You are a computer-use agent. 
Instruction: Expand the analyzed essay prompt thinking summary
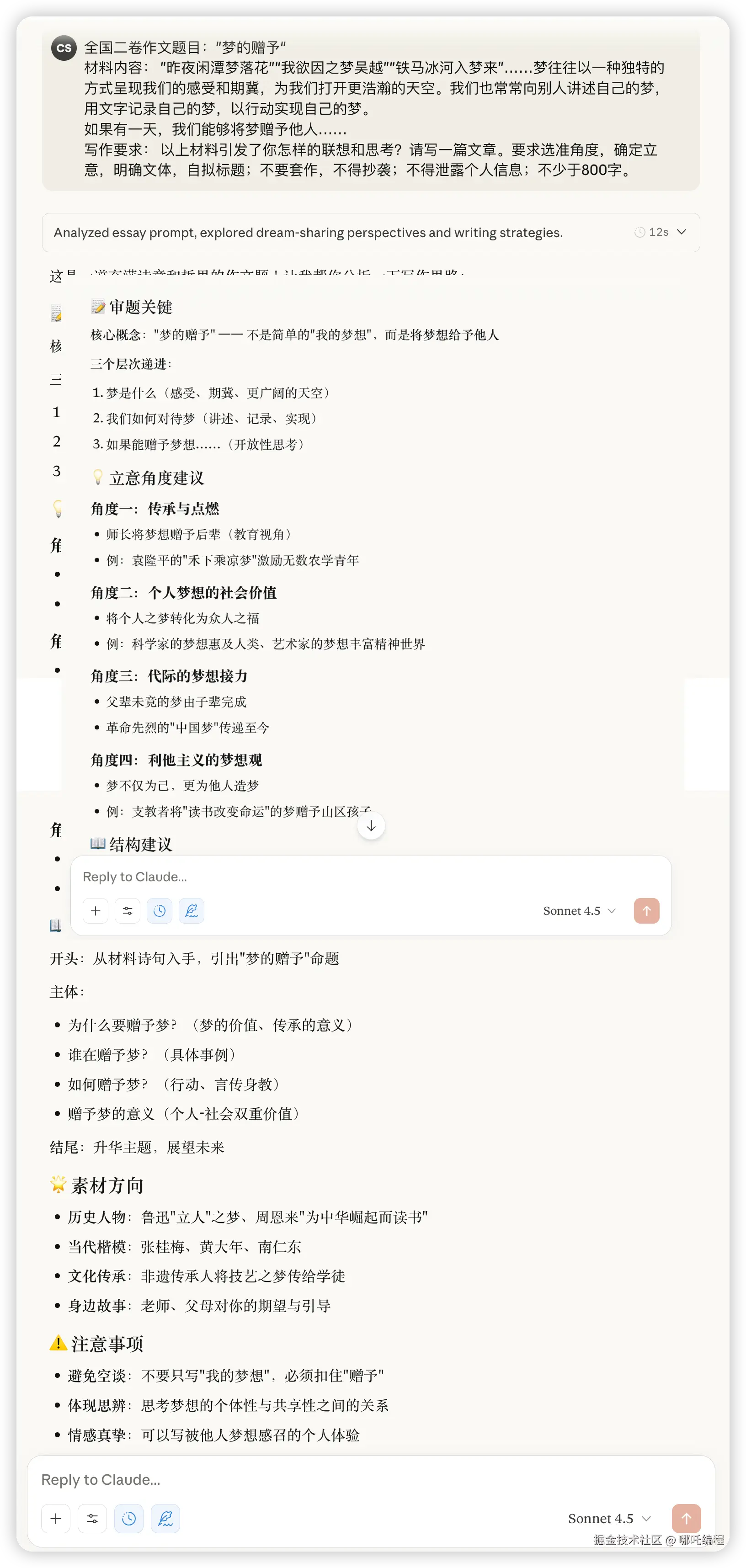coord(370,233)
